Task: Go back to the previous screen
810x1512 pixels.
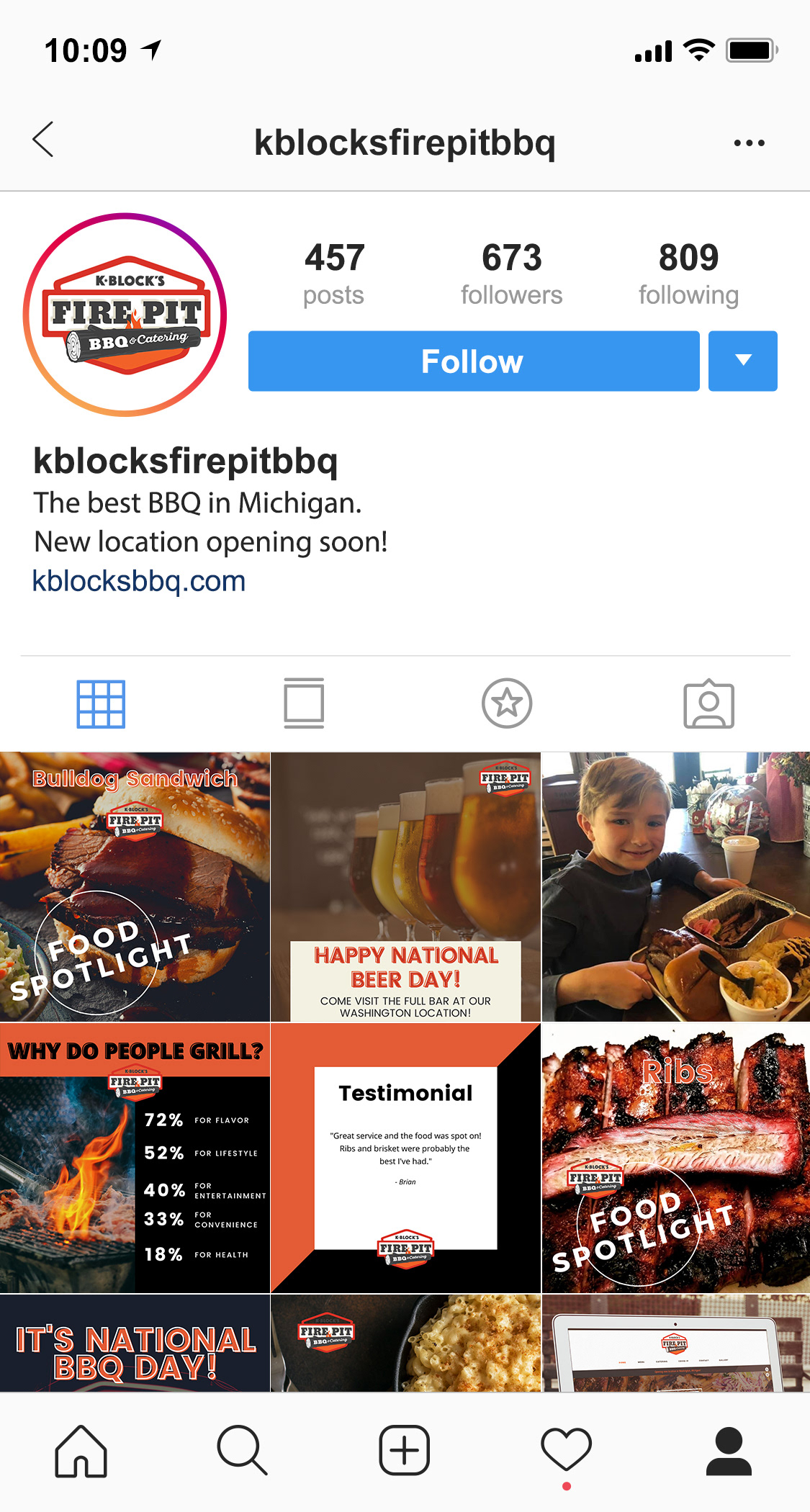Action: click(x=43, y=140)
